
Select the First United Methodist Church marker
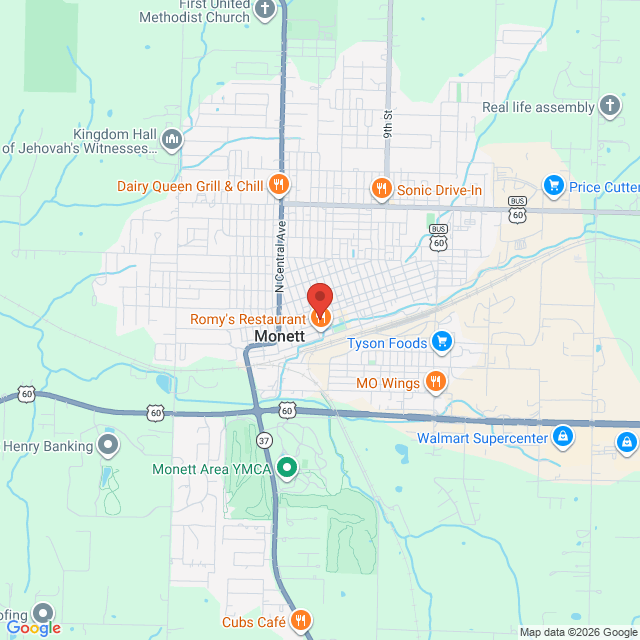click(265, 10)
